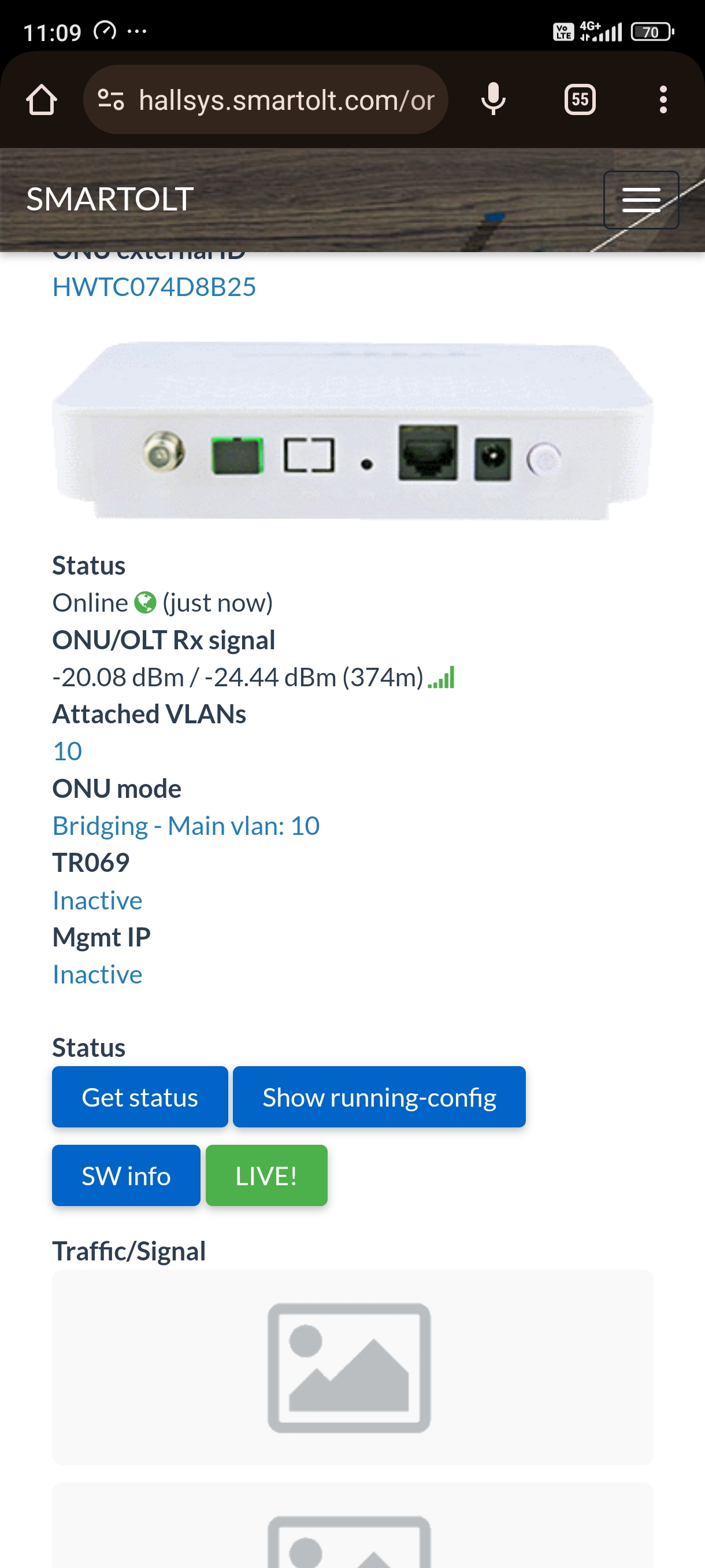This screenshot has height=1568, width=705.
Task: Open the browser overflow menu
Action: point(662,100)
